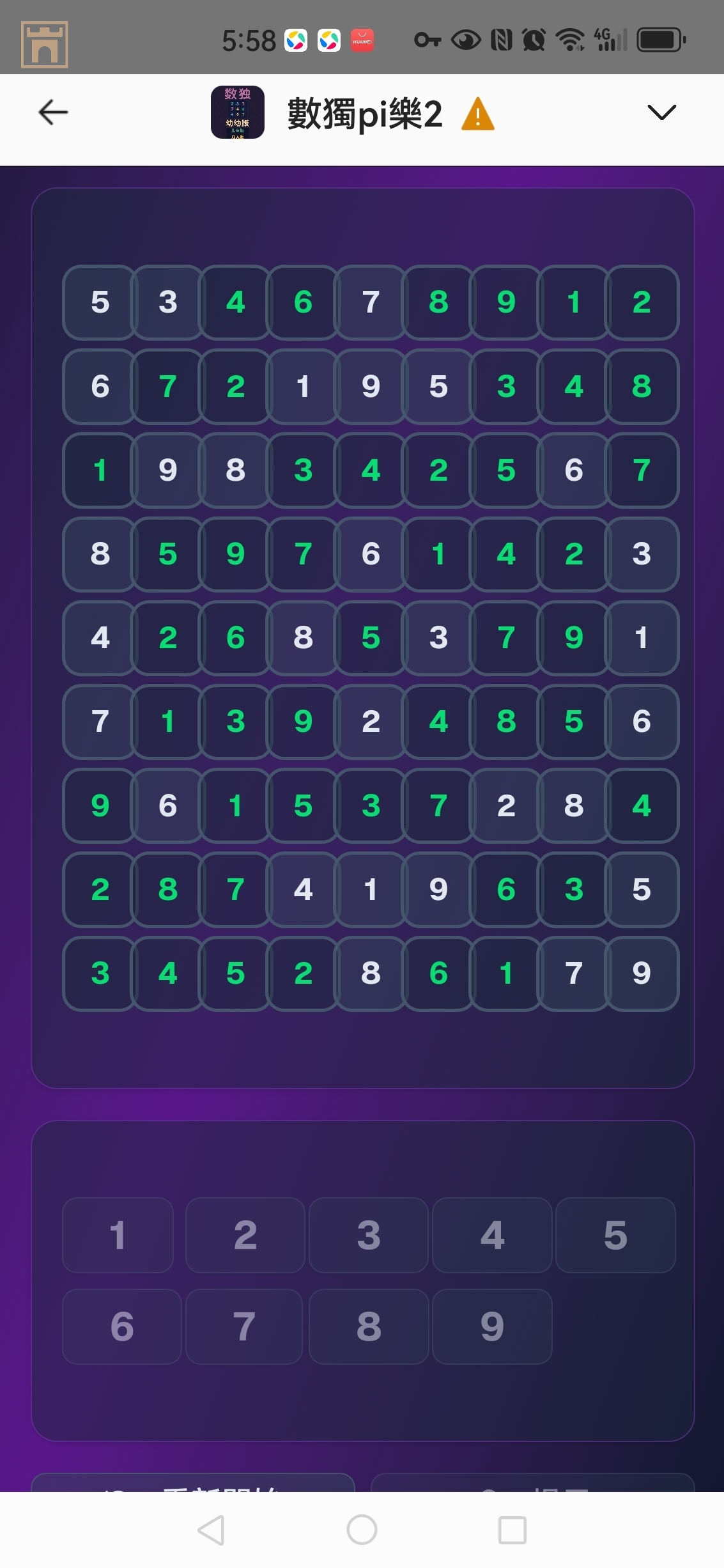724x1568 pixels.
Task: Expand the dropdown chevron in the header
Action: coord(661,113)
